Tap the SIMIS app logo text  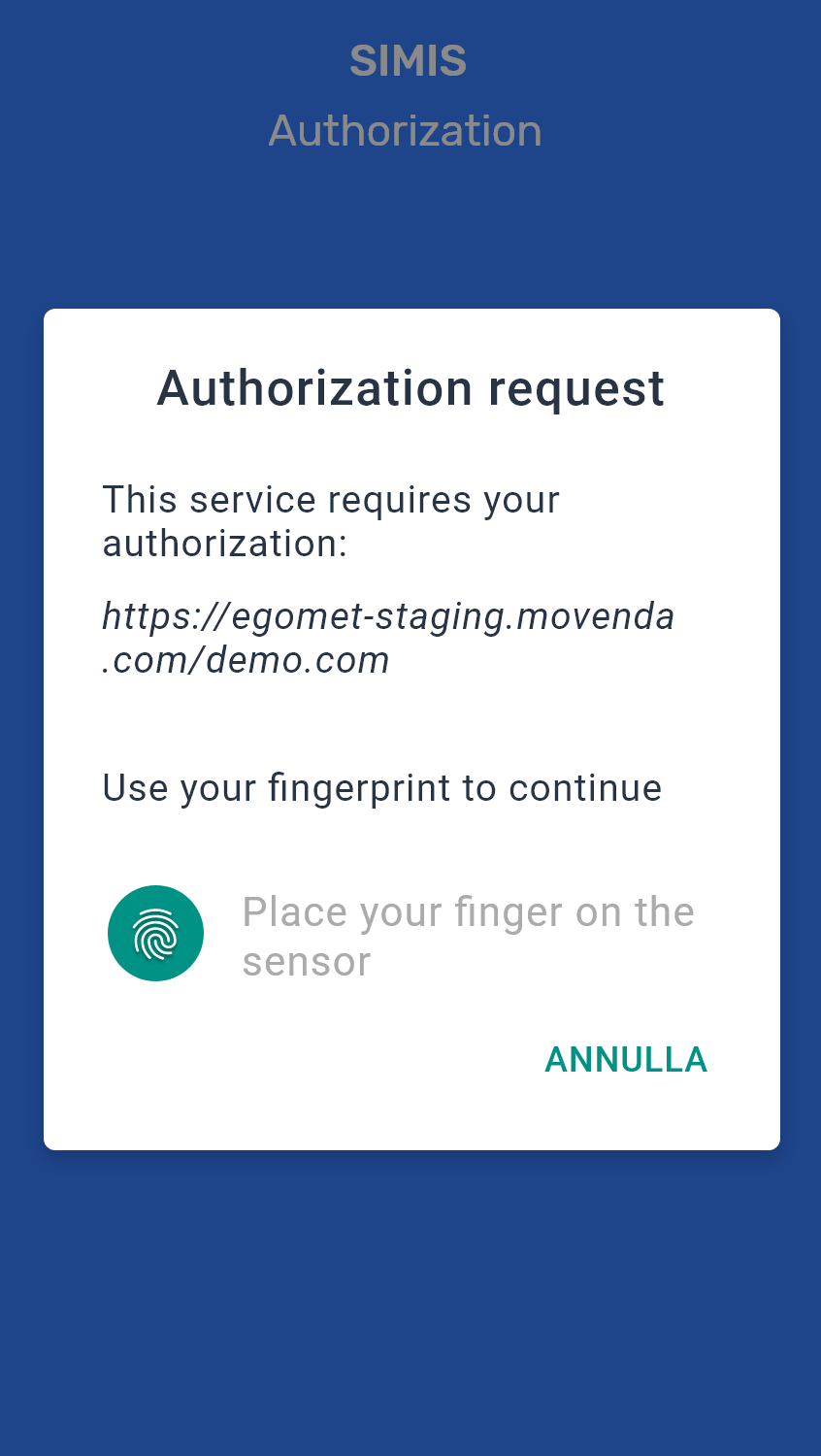pyautogui.click(x=409, y=60)
